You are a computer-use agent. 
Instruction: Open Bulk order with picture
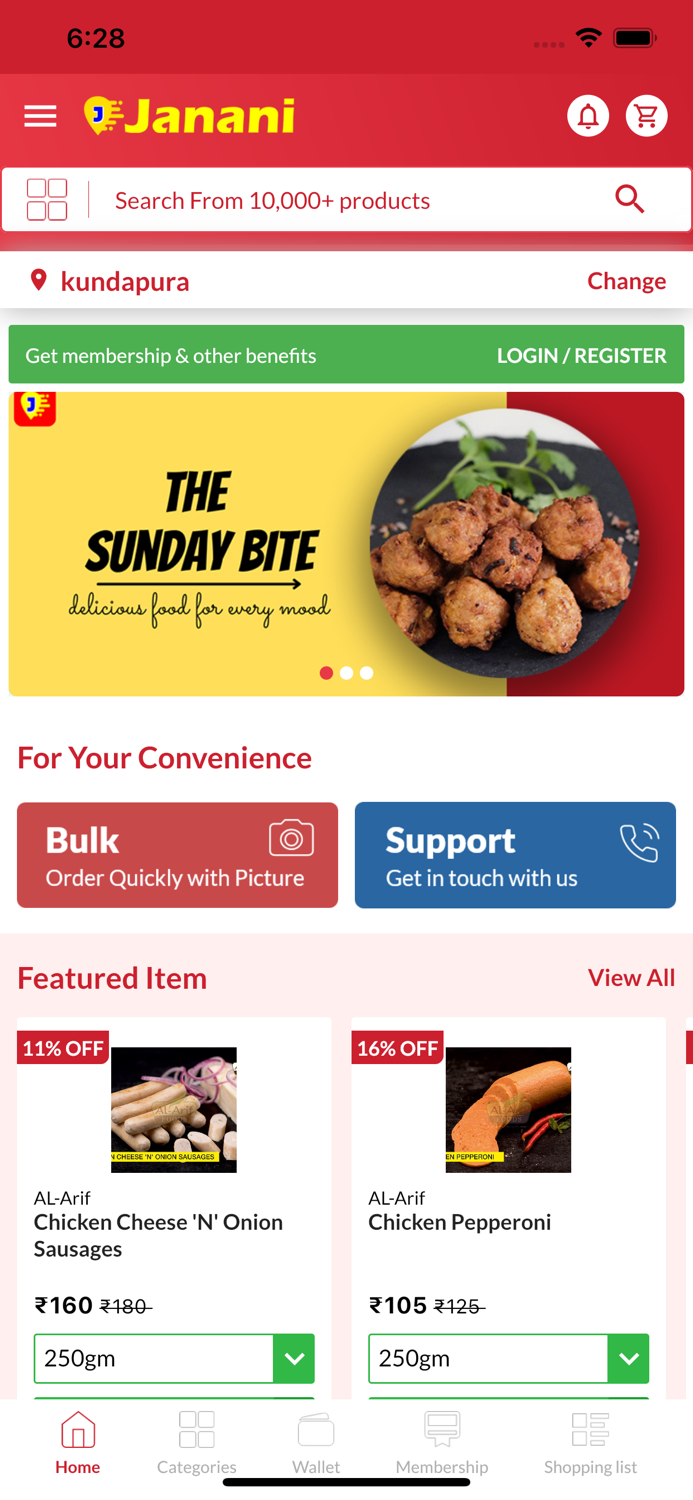coord(177,855)
